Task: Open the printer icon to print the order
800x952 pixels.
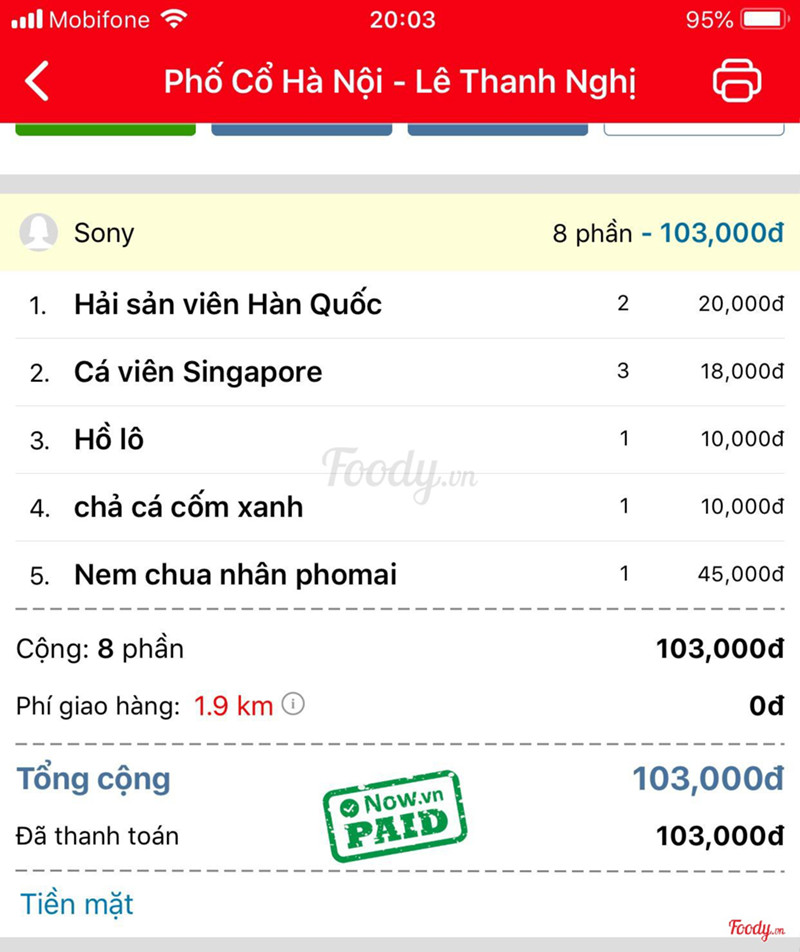Action: (737, 81)
